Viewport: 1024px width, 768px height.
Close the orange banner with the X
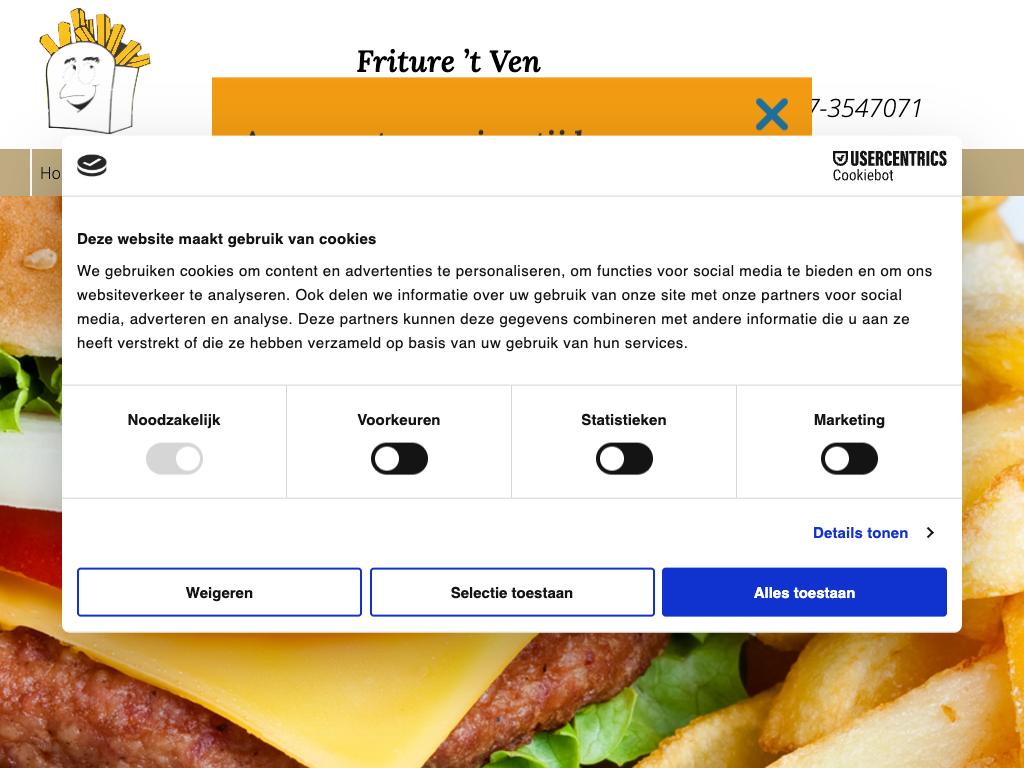[771, 114]
